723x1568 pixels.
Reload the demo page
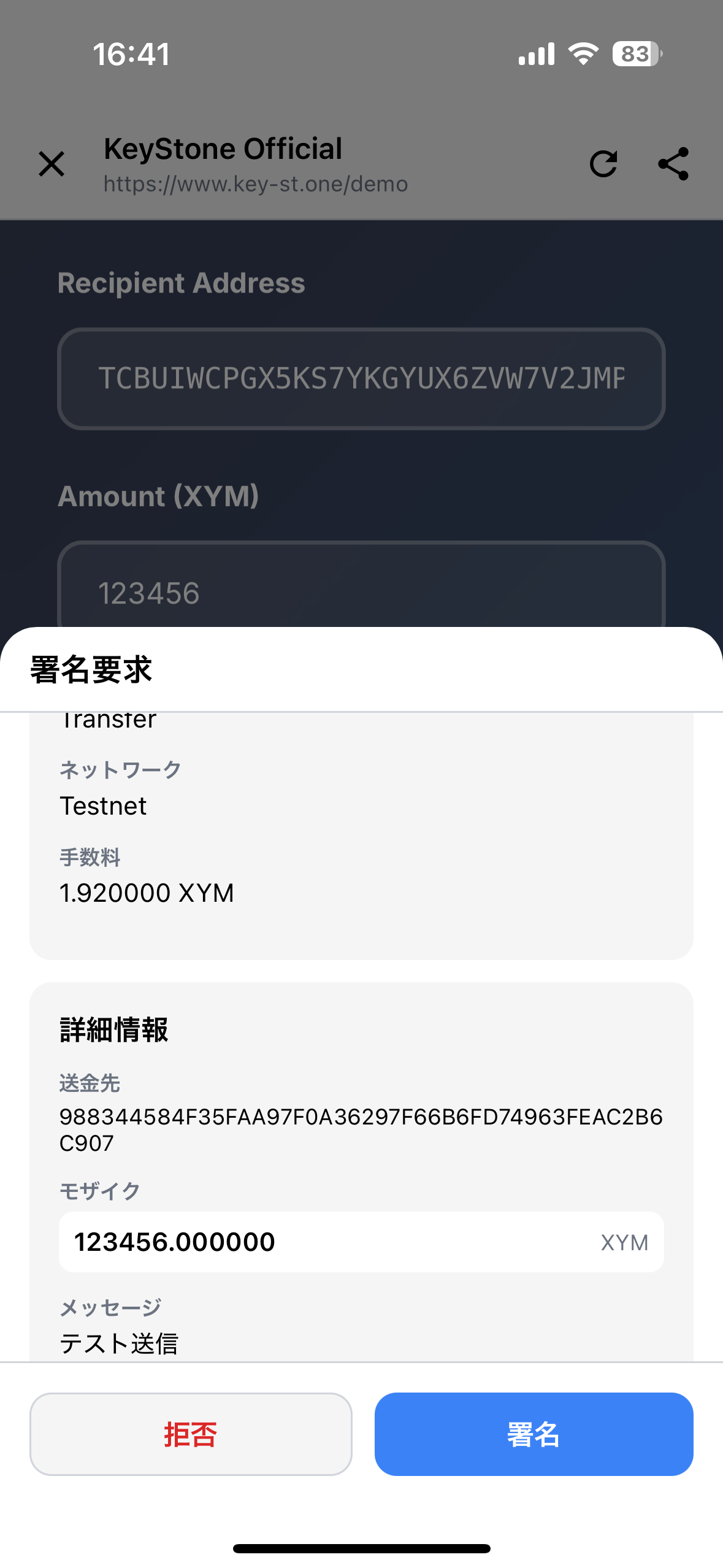pos(603,164)
